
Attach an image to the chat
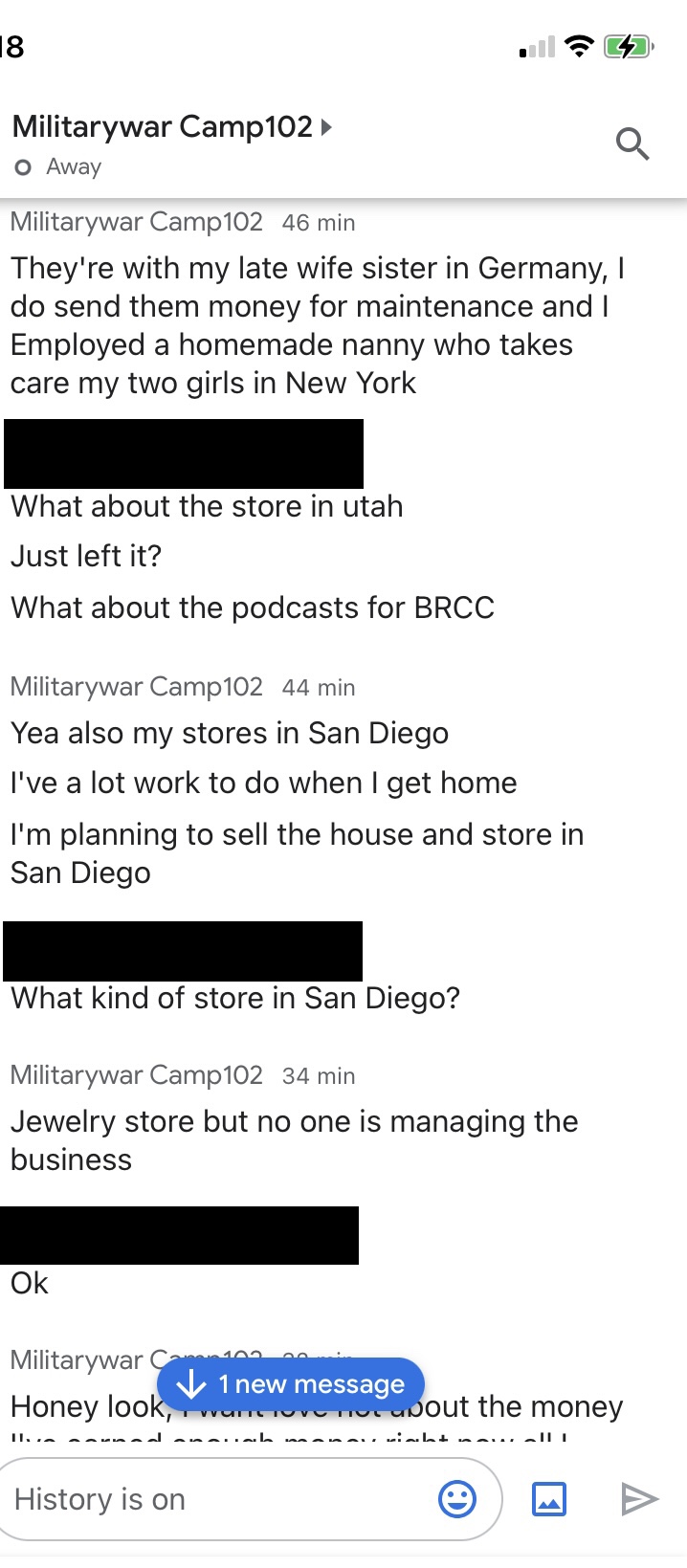pyautogui.click(x=549, y=1499)
